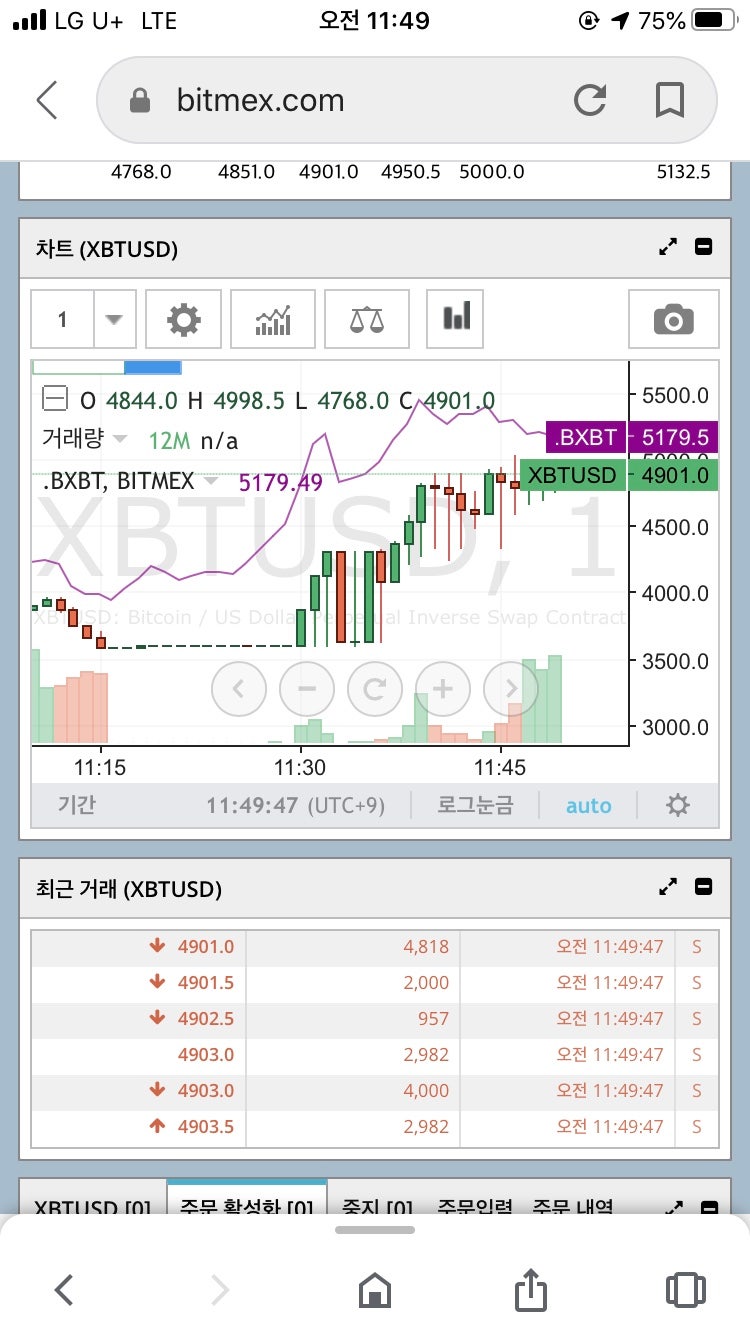
Task: Toggle the 로그눈금 log scale
Action: (476, 805)
